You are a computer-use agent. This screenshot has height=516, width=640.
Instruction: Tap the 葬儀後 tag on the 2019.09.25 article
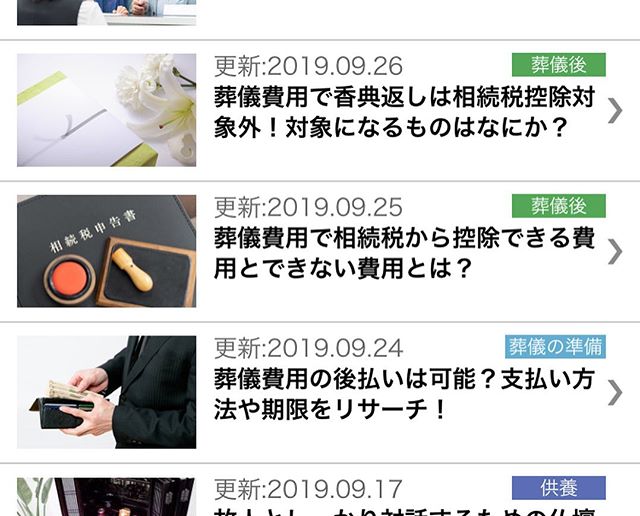(x=558, y=206)
